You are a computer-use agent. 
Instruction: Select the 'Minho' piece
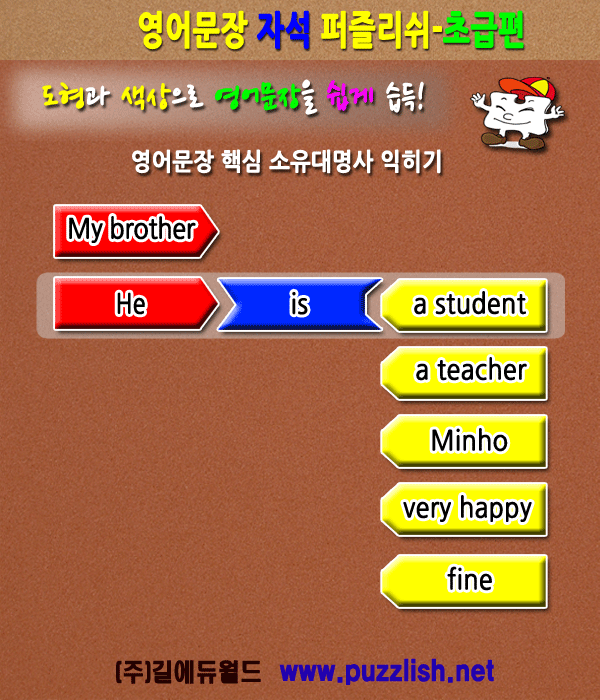(466, 441)
